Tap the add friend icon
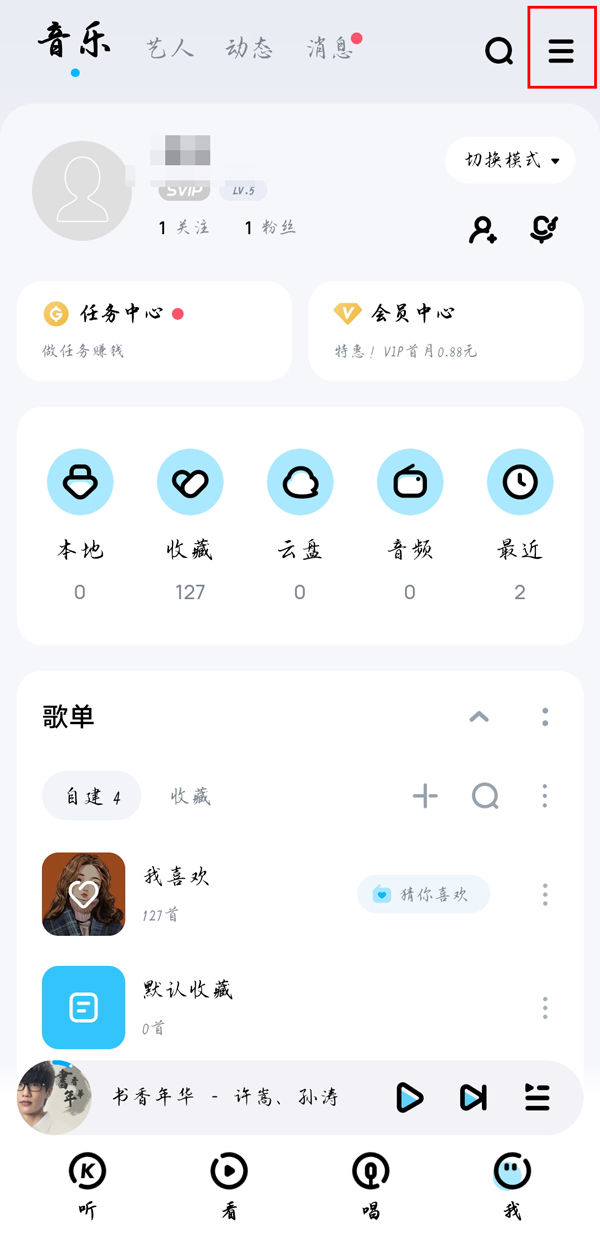The height and width of the screenshot is (1240, 600). pos(483,230)
